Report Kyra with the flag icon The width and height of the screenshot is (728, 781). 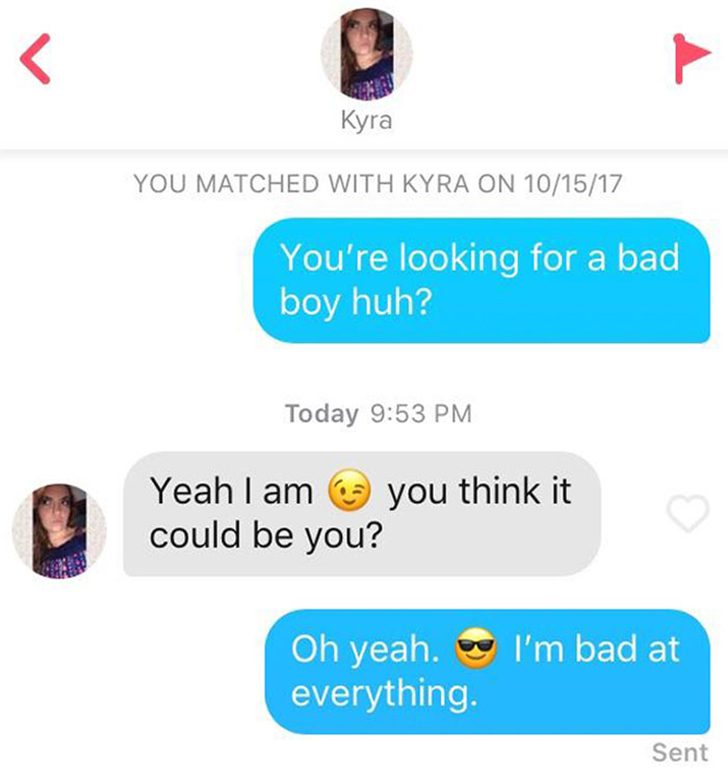click(690, 61)
